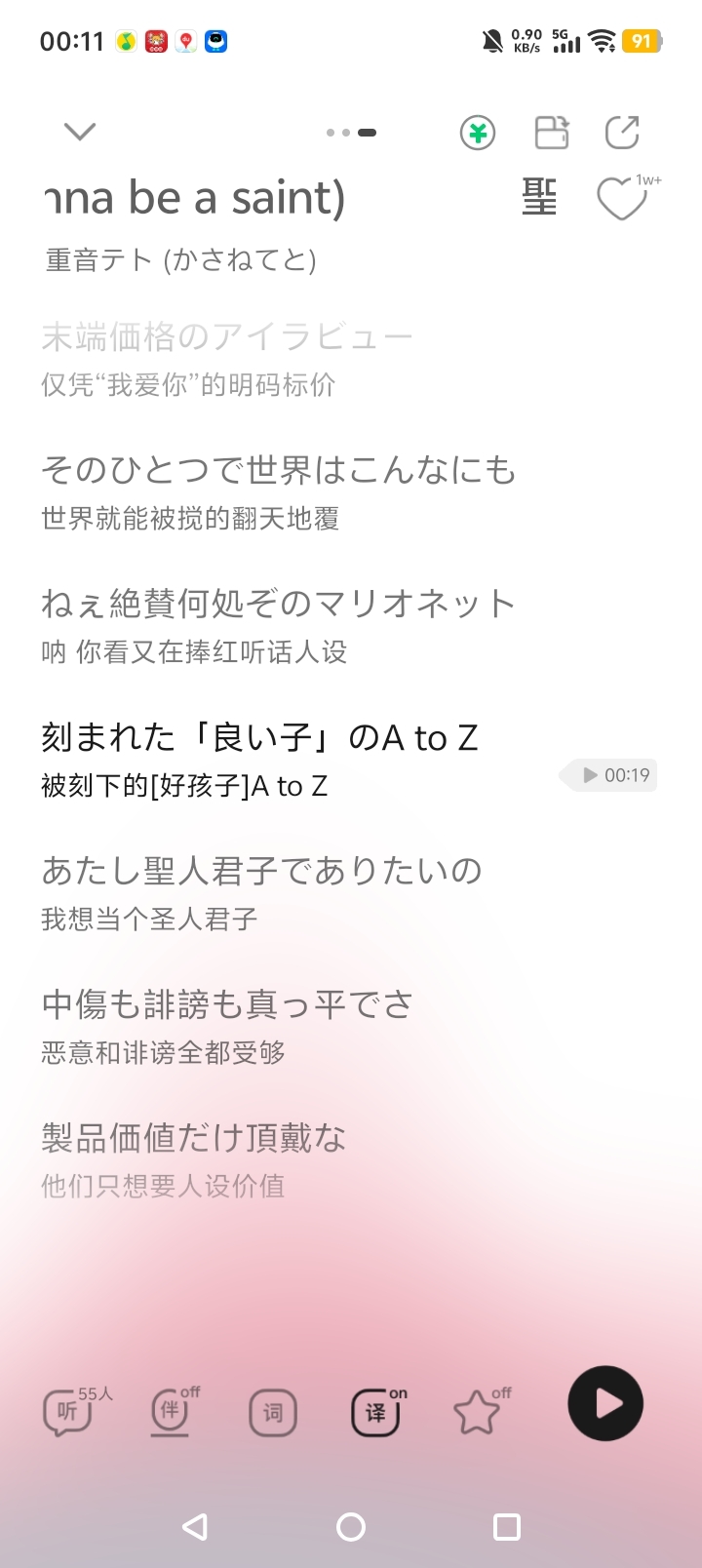
Task: Collapse the lyrics page with down chevron
Action: pyautogui.click(x=80, y=132)
